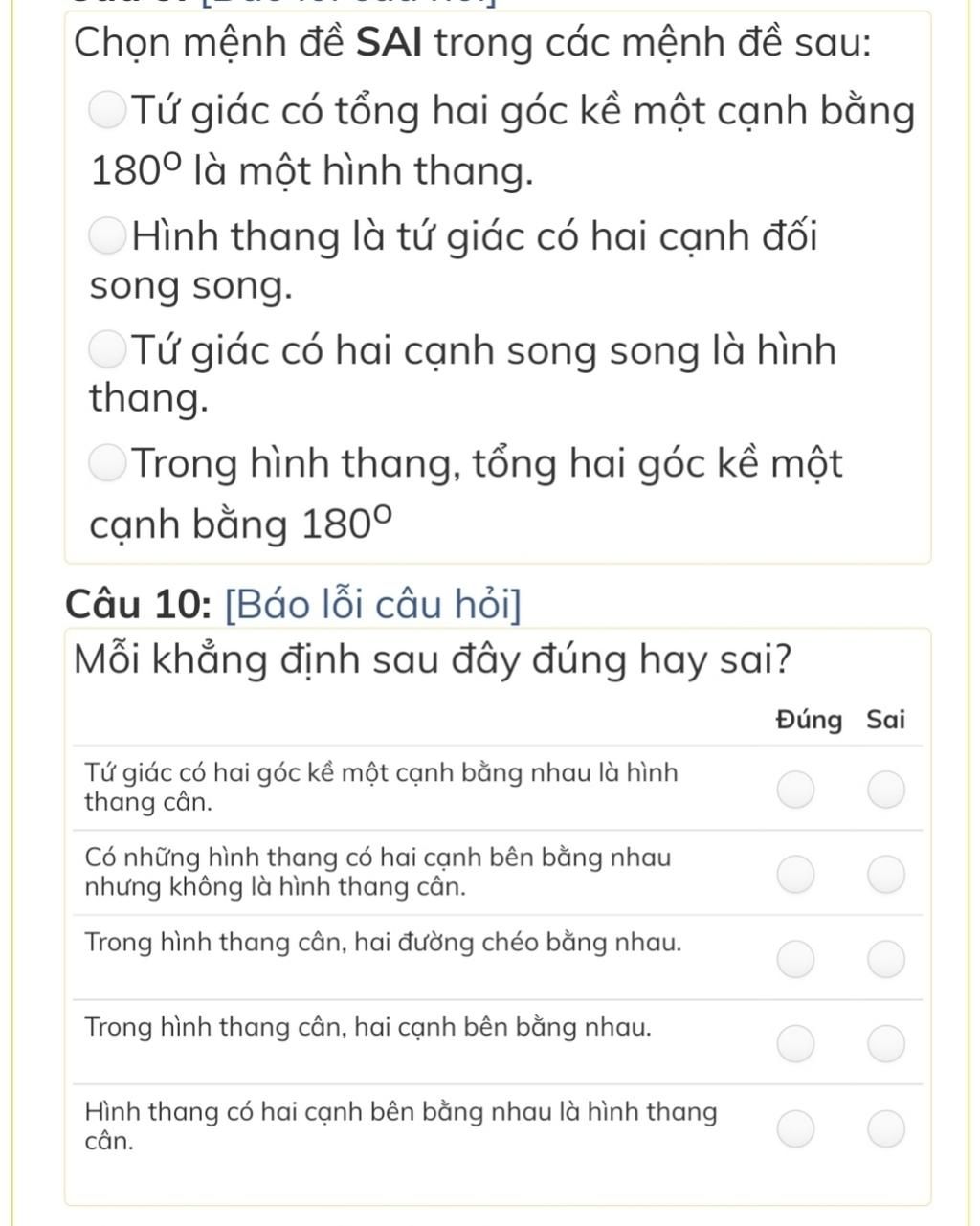Select Đúng for 'Trong hình thang cân, hai cạnh bên'

(795, 1043)
